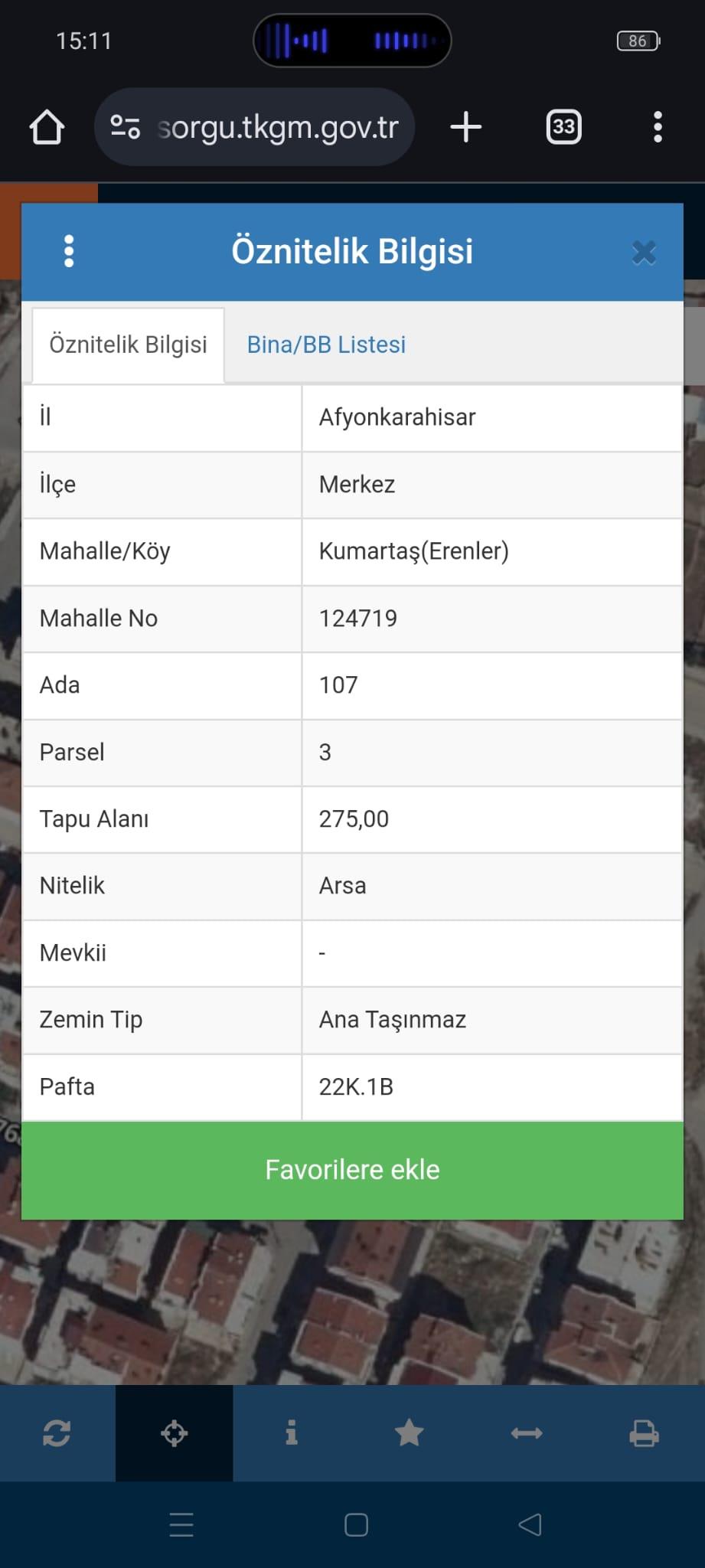Image resolution: width=705 pixels, height=1568 pixels.
Task: Tap the browser address bar sorgu.tkgm.gov.tr
Action: [x=255, y=127]
